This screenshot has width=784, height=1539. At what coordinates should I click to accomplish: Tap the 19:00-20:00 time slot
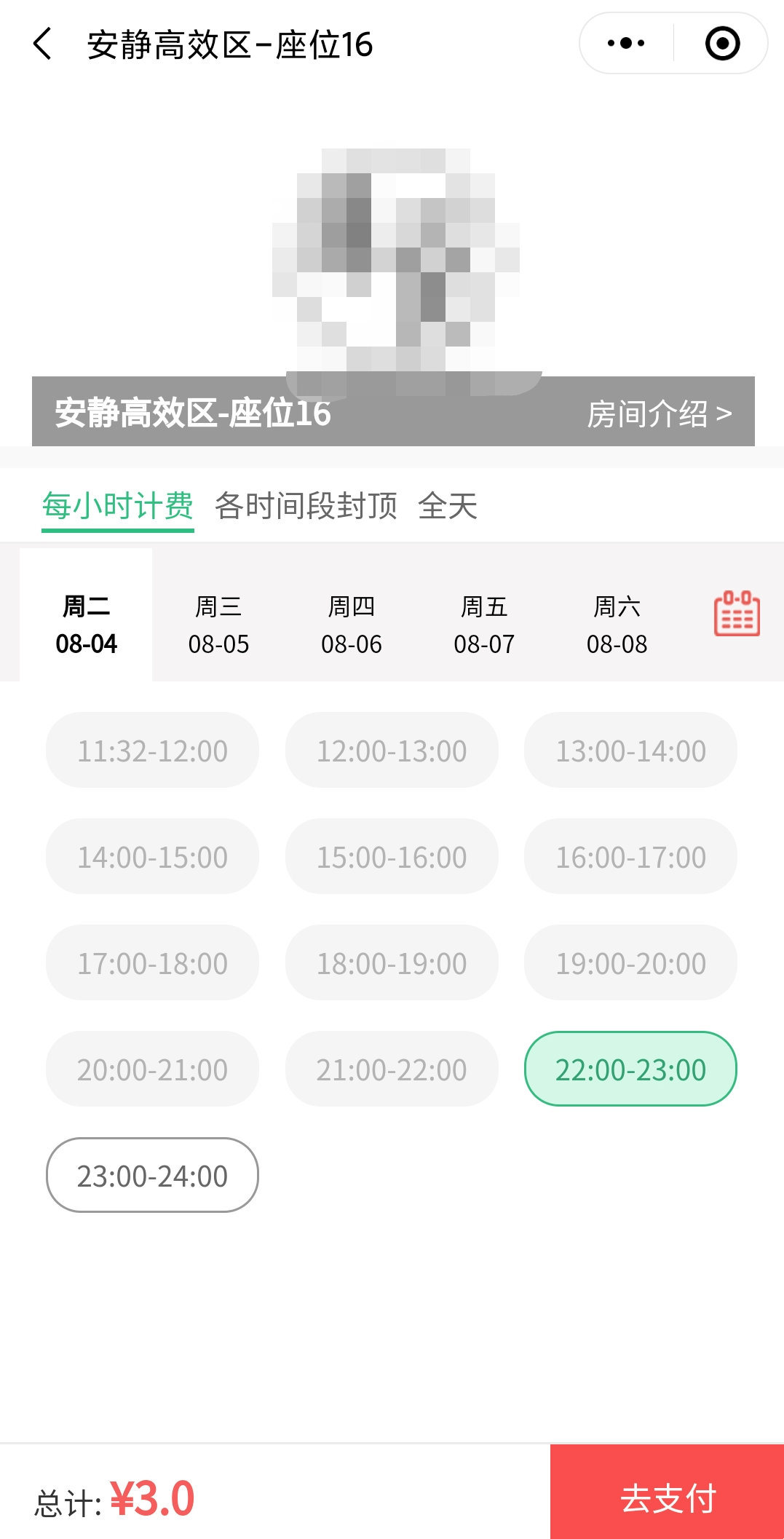pyautogui.click(x=629, y=962)
